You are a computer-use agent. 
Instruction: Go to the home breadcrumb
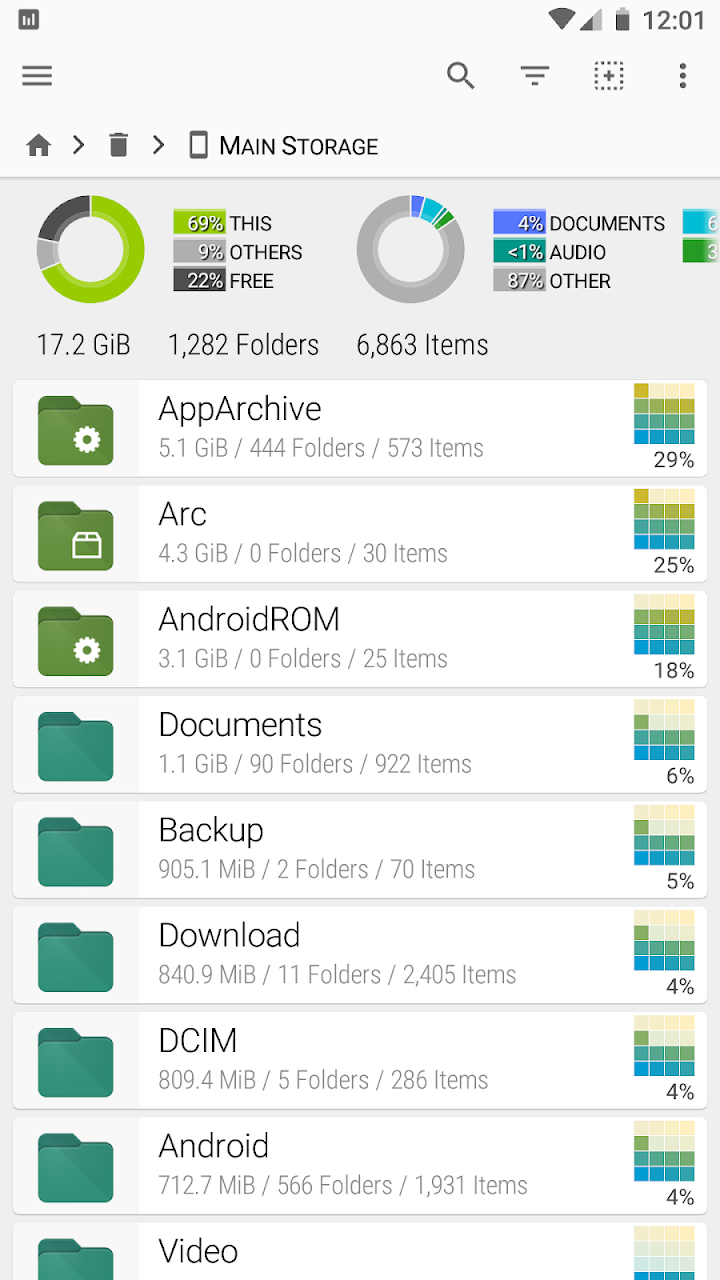[39, 146]
